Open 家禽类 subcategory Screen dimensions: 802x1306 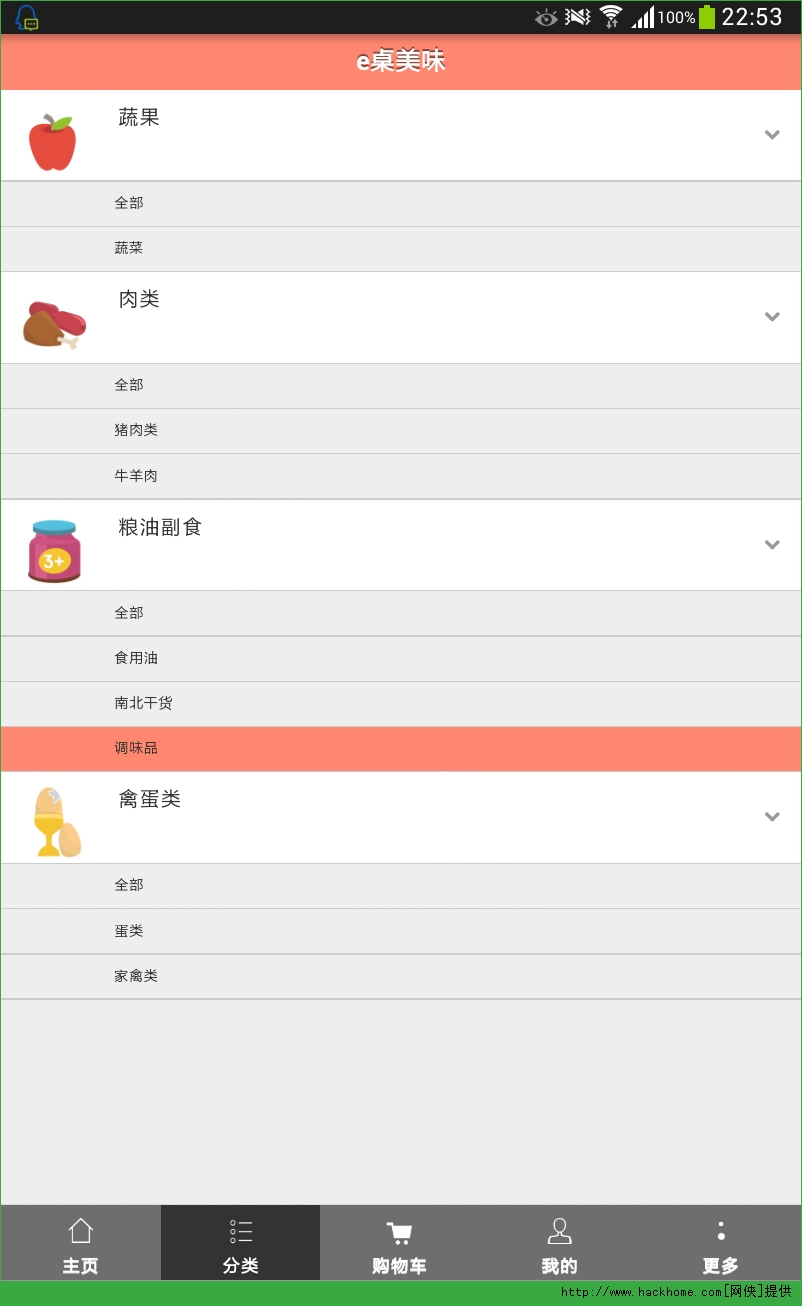click(136, 976)
